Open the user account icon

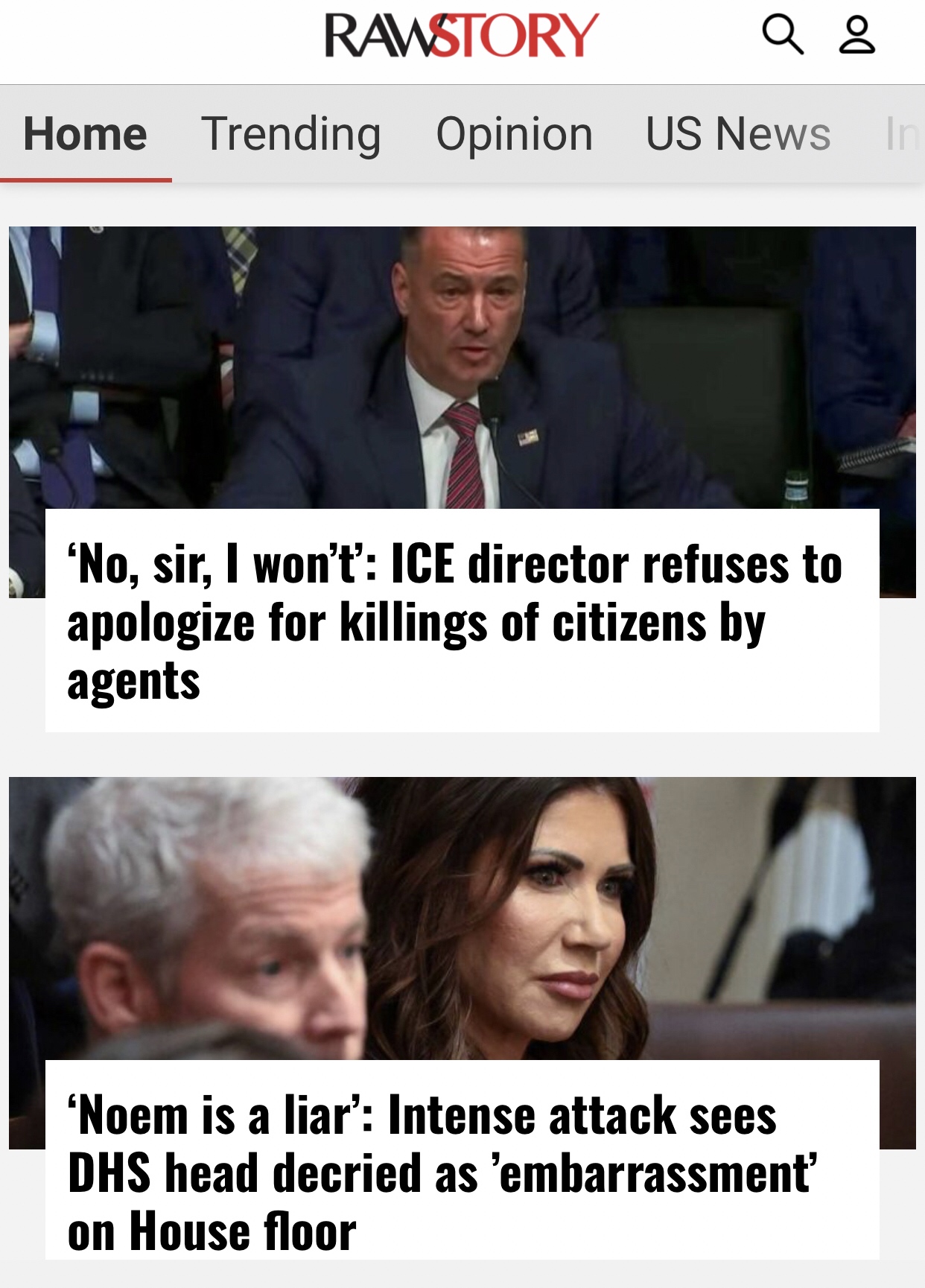(x=856, y=35)
